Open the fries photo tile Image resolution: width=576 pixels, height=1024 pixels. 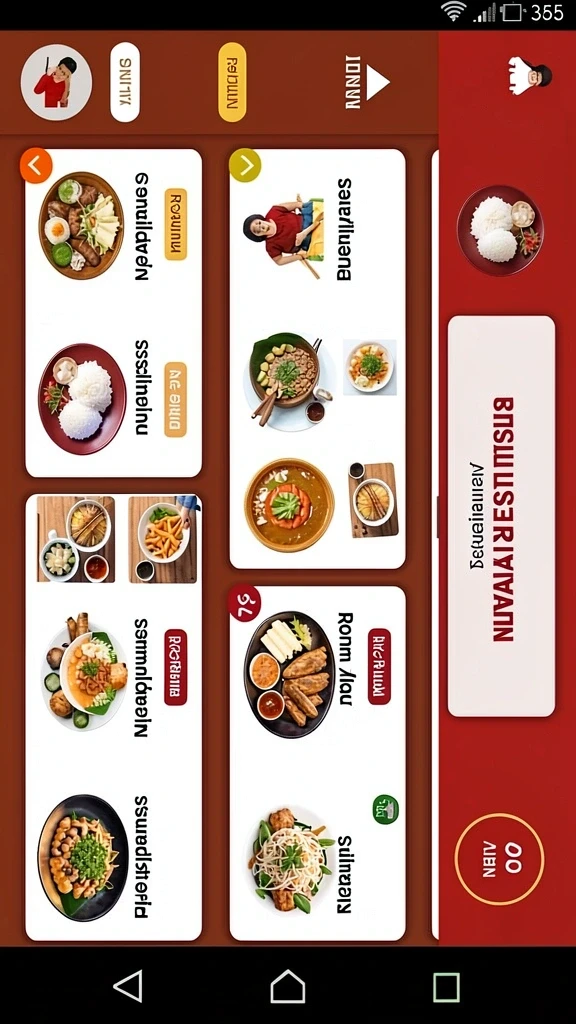[x=164, y=539]
